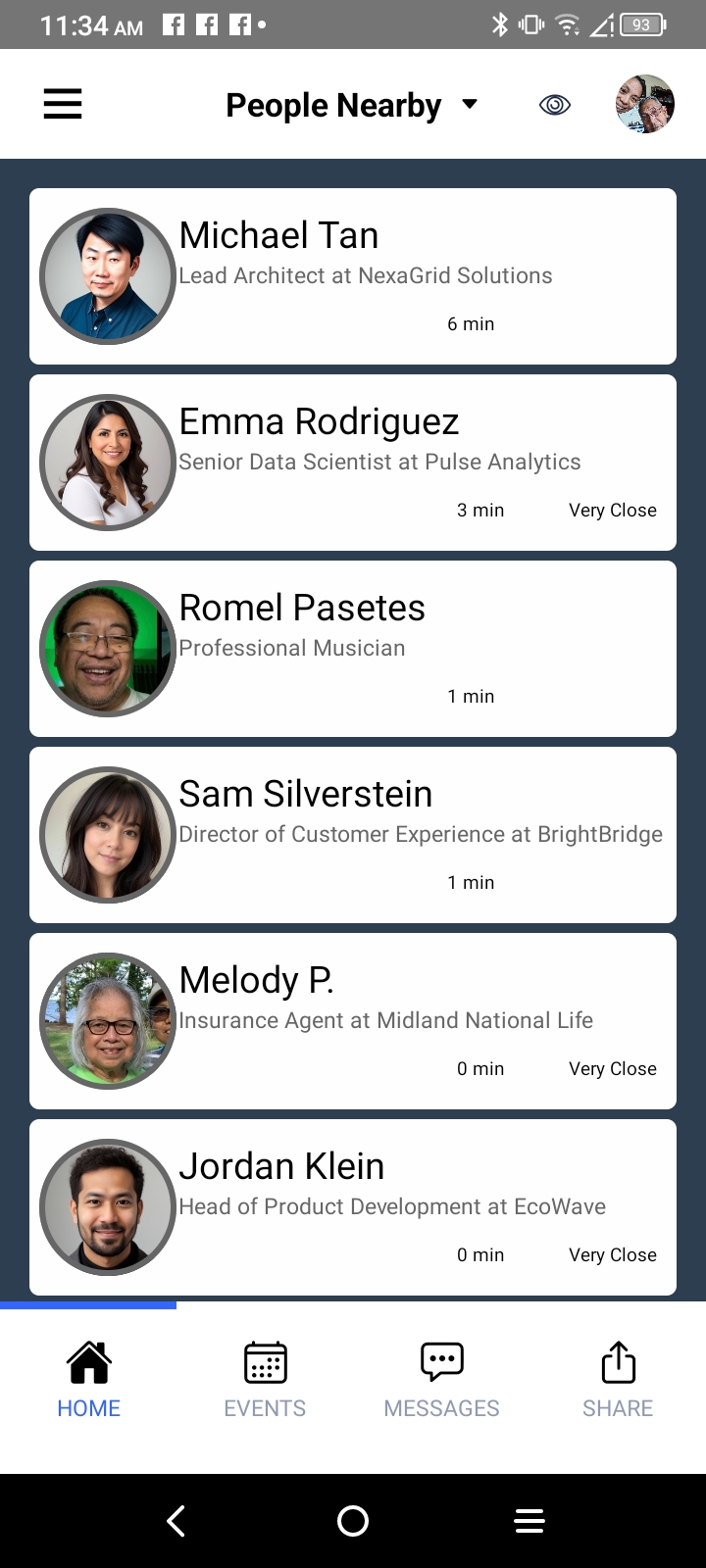Switch to the Messages tab
Image resolution: width=706 pixels, height=1568 pixels.
(x=441, y=1380)
